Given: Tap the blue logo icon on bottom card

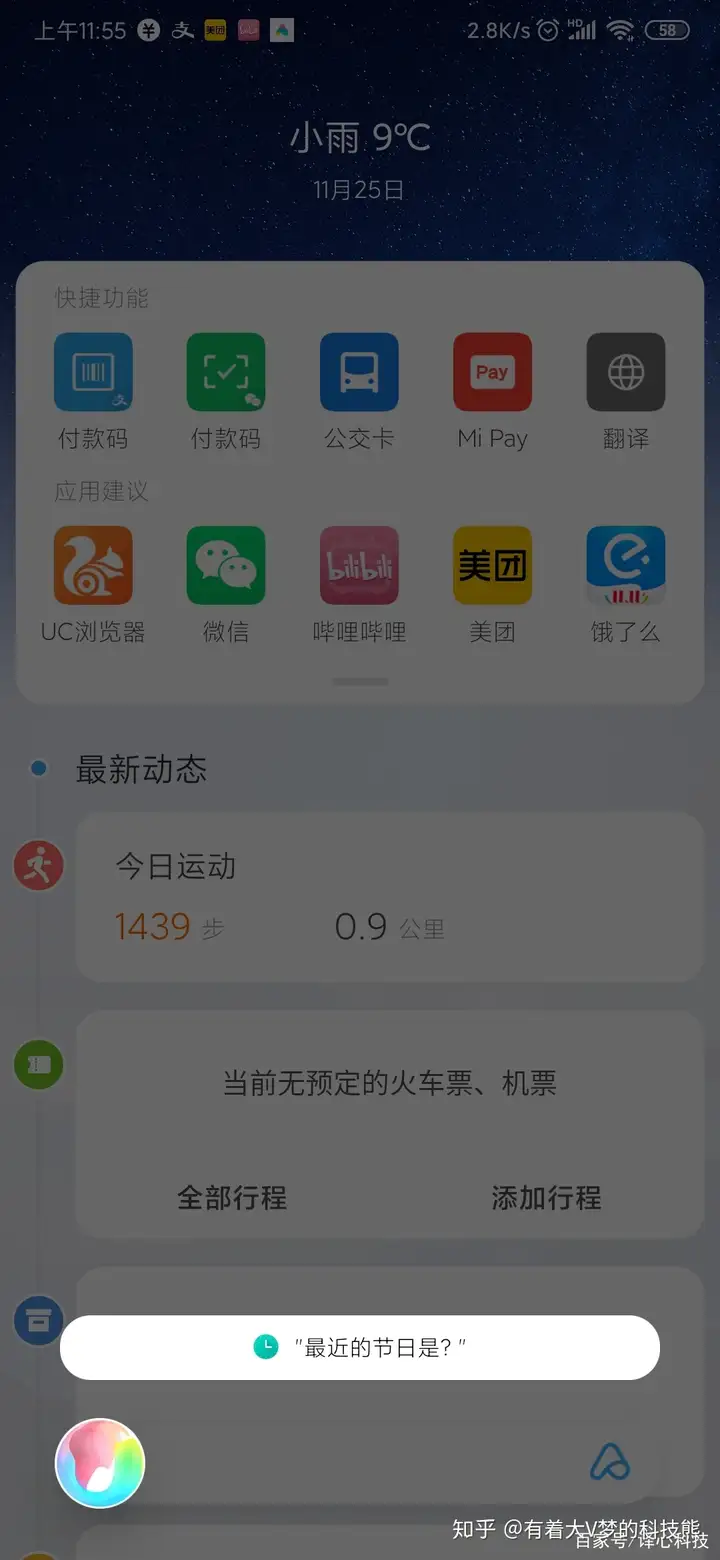Looking at the screenshot, I should tap(610, 1463).
